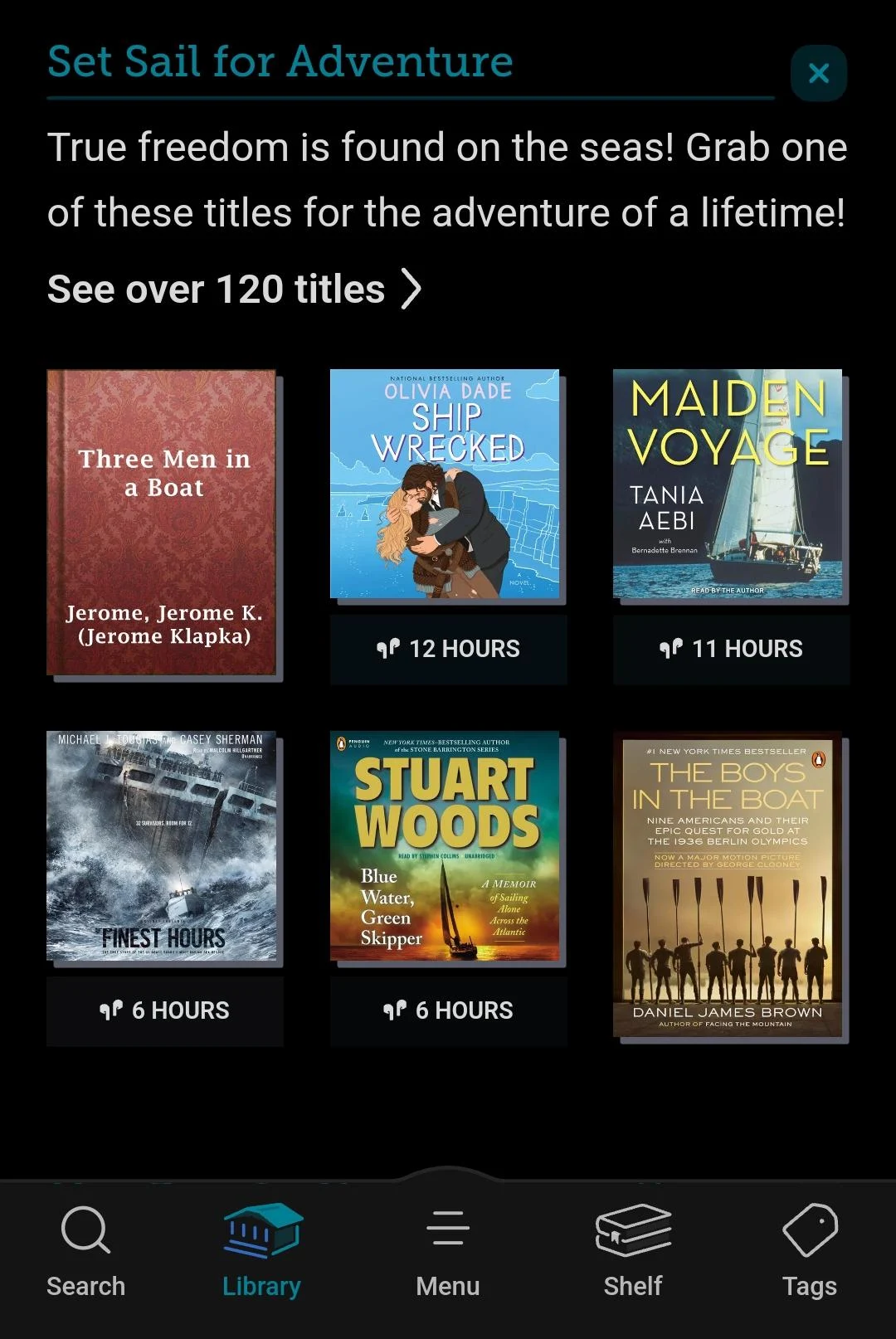Open The Finest Hours audiobook cover
896x1339 pixels.
[x=162, y=845]
